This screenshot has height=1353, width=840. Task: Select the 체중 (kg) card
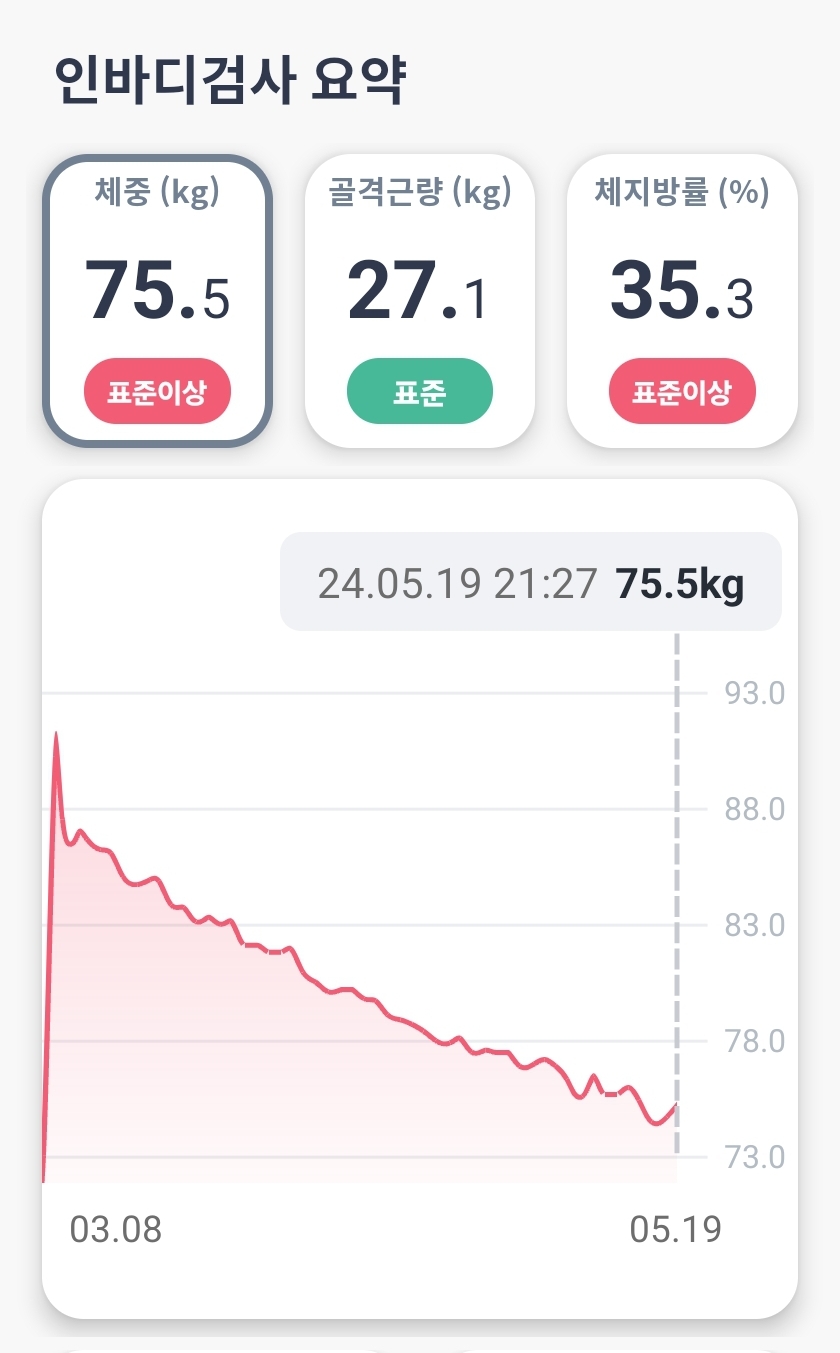pos(157,300)
